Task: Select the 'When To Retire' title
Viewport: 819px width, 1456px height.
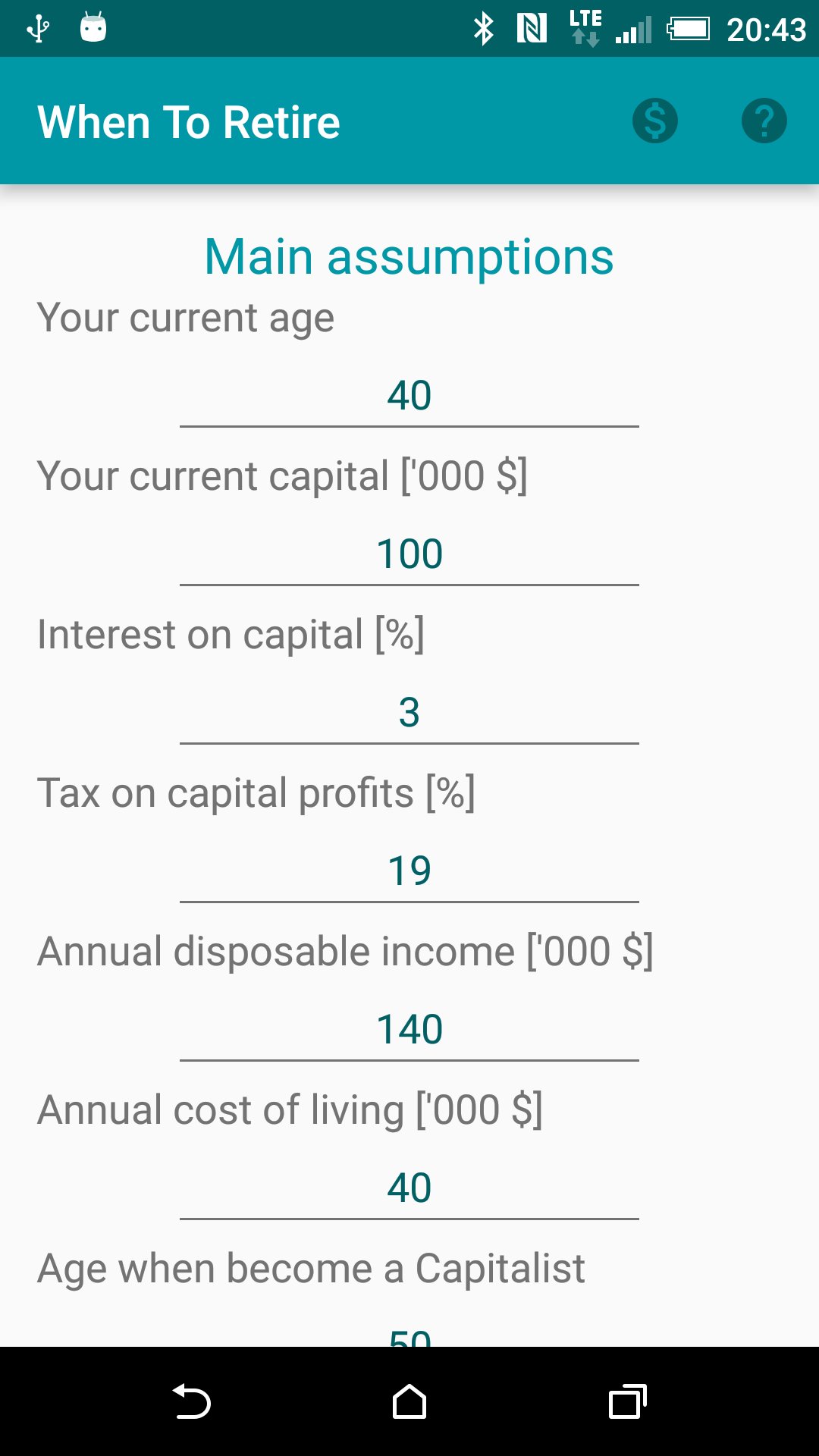Action: coord(190,121)
